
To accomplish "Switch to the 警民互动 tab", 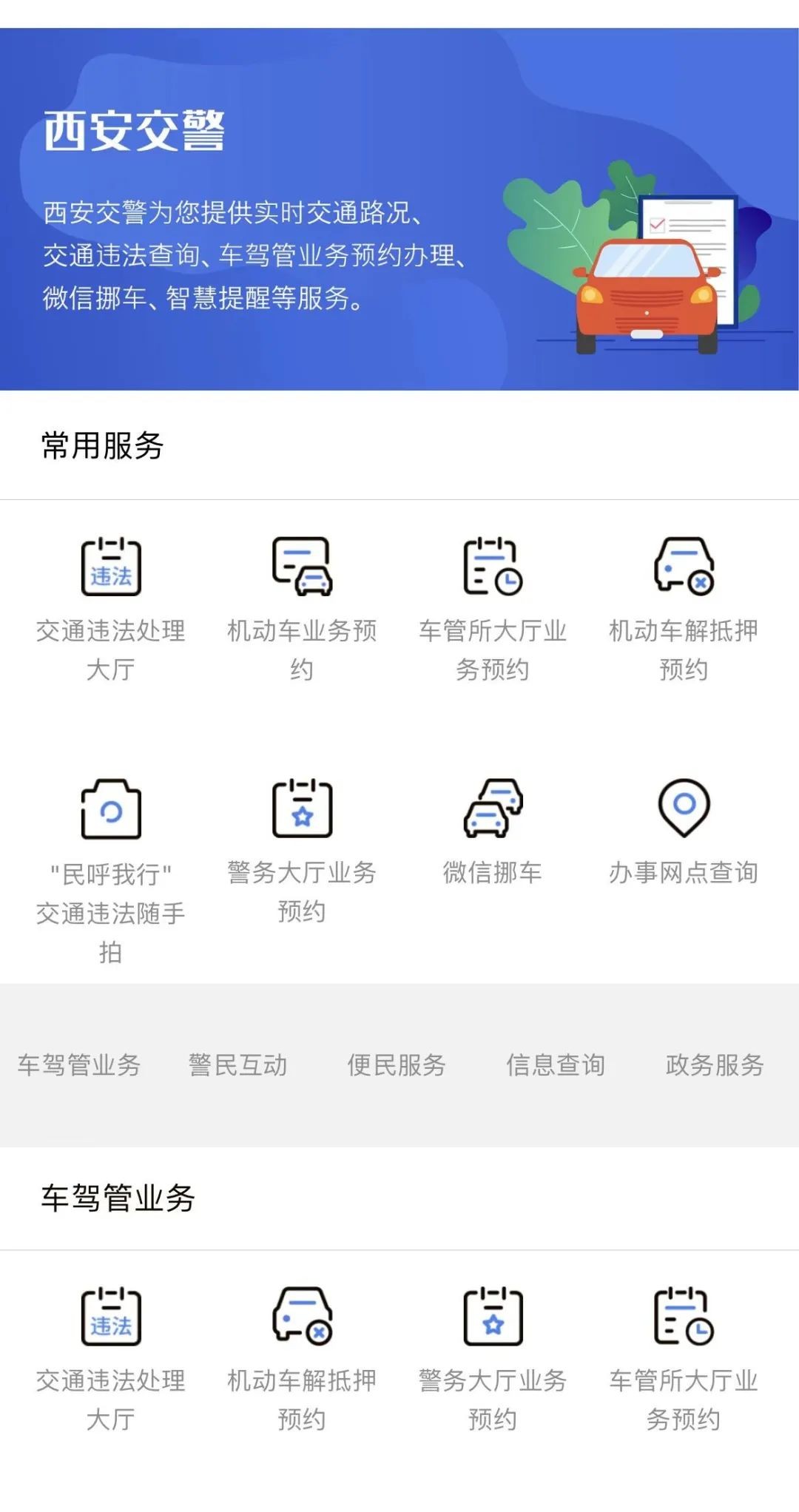I will 237,1065.
